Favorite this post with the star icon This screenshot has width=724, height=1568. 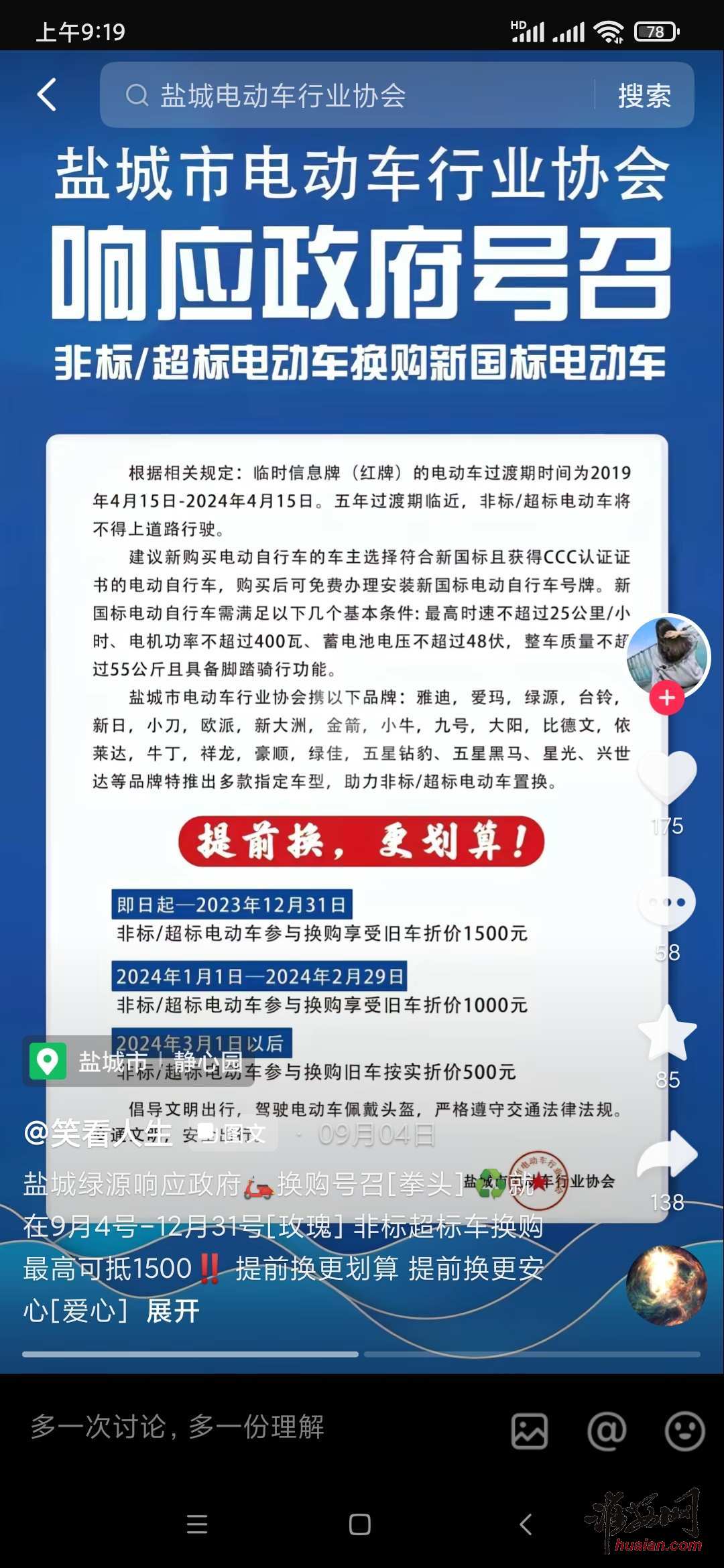[x=667, y=1033]
